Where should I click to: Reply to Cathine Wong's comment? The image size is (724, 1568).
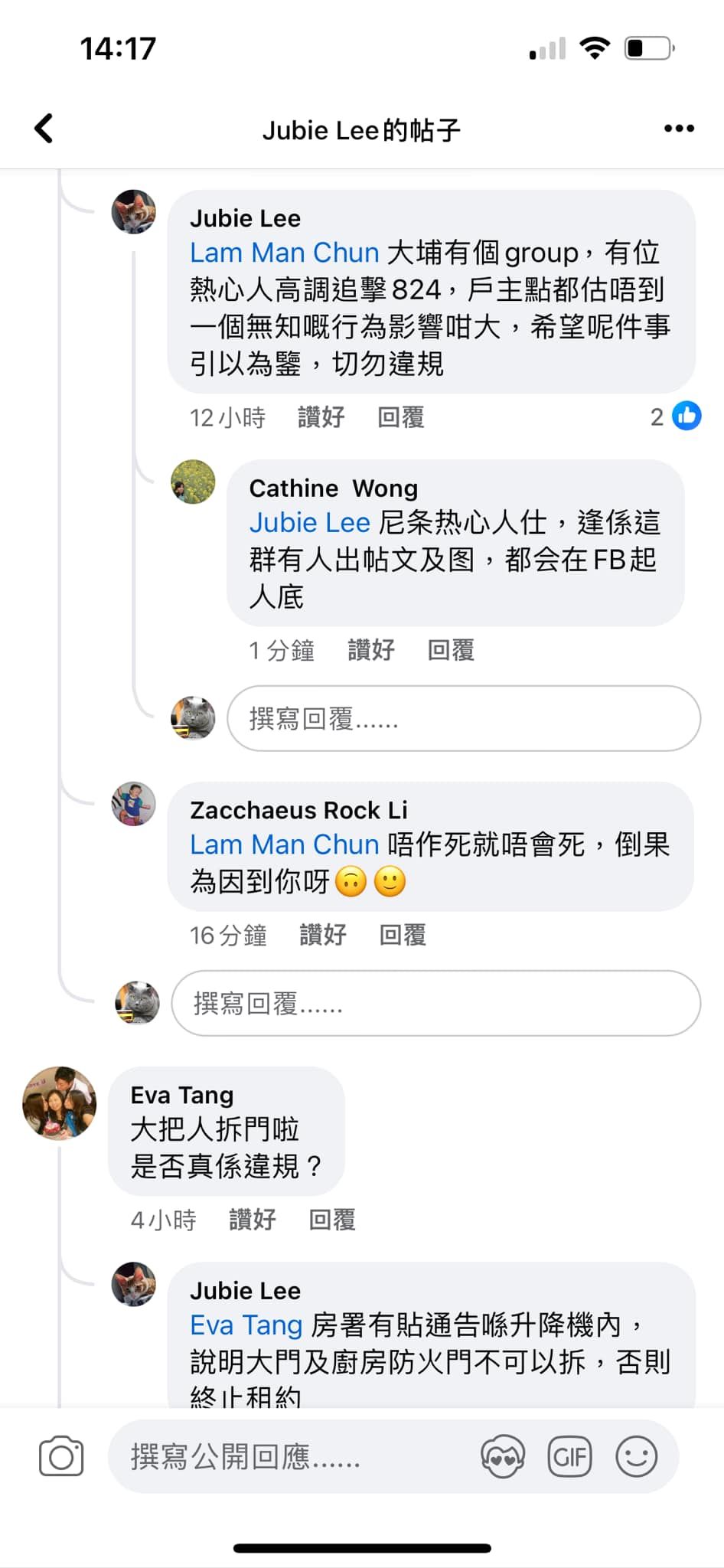(x=451, y=650)
